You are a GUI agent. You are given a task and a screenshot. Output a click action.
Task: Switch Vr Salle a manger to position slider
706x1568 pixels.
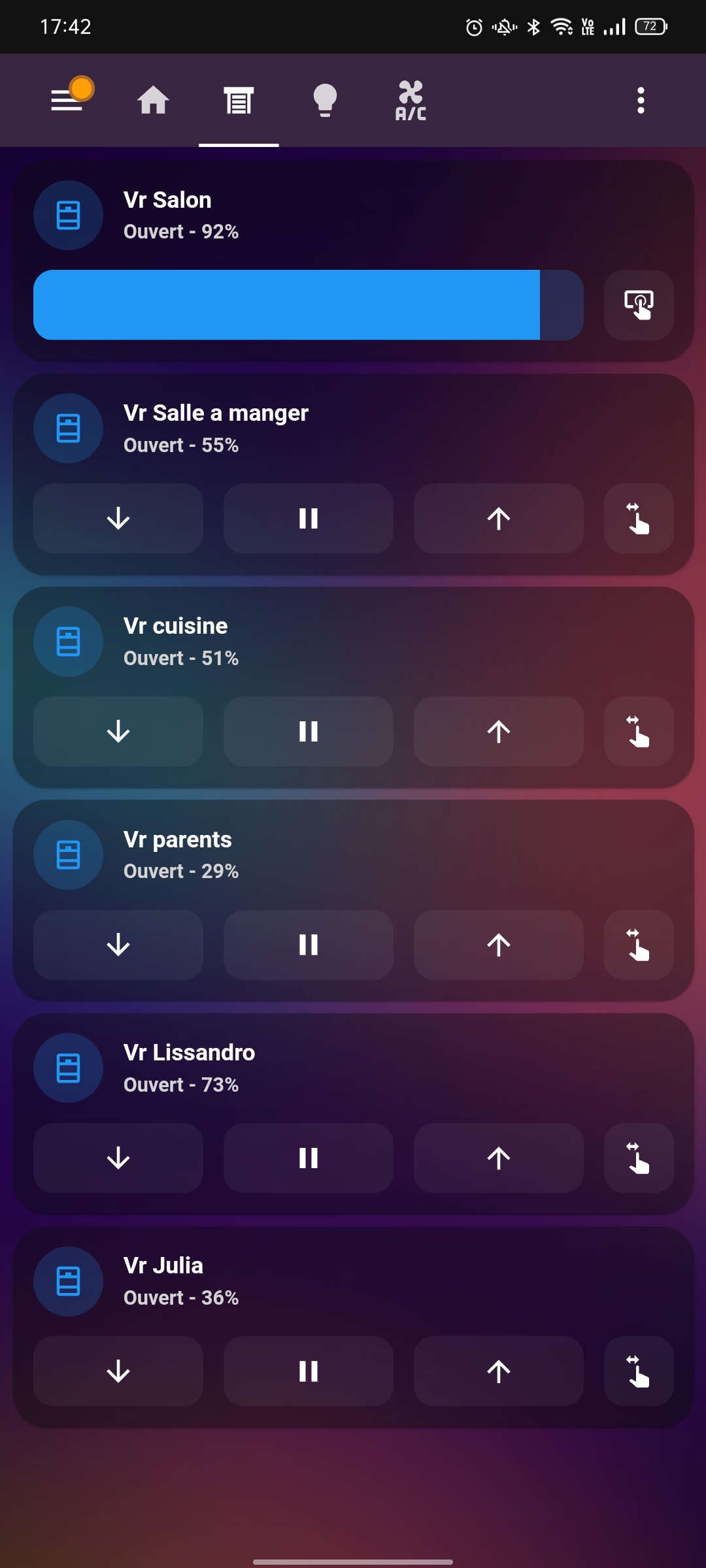[x=639, y=518]
